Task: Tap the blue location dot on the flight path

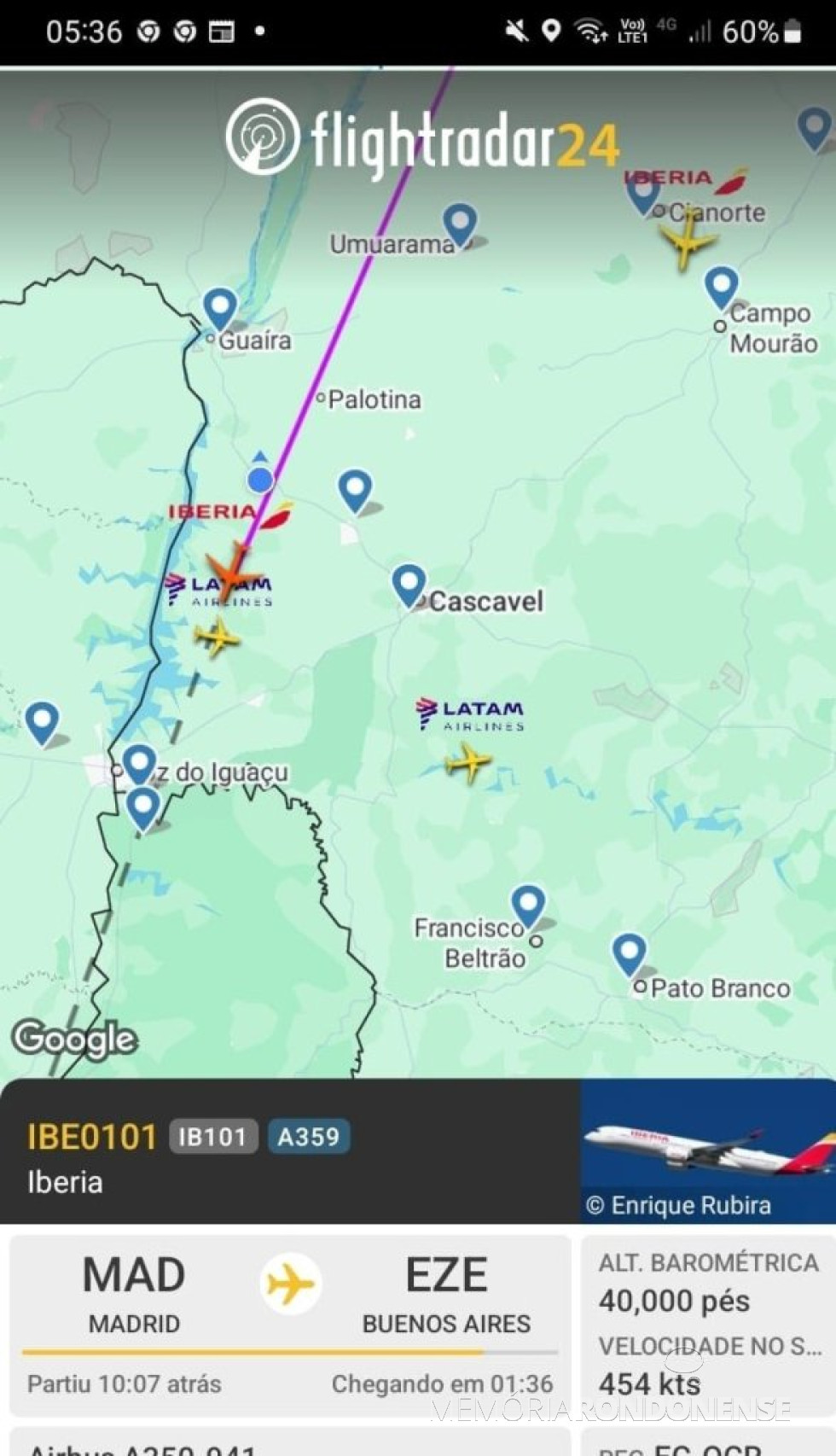Action: point(258,480)
